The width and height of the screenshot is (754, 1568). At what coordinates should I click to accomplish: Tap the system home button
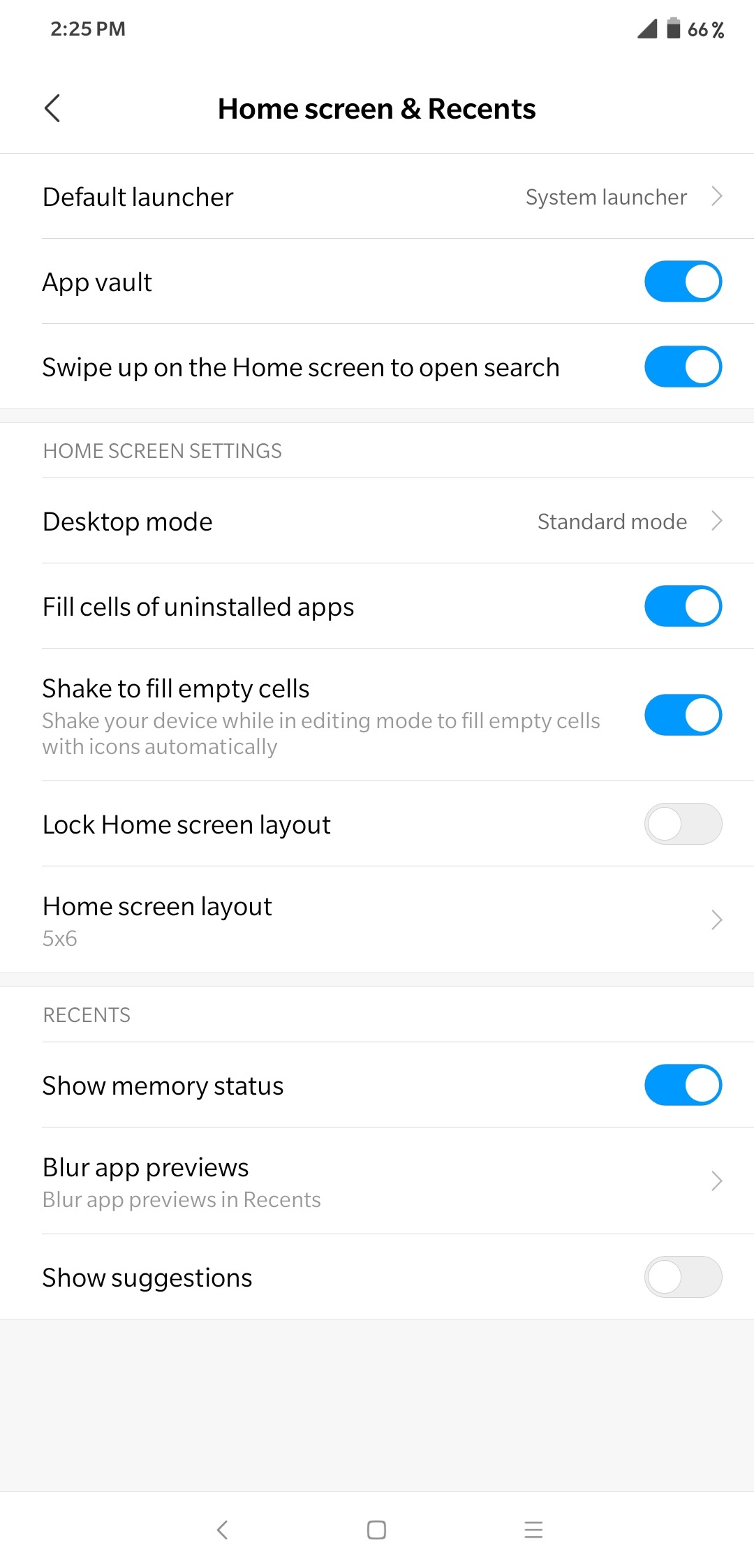(376, 1530)
